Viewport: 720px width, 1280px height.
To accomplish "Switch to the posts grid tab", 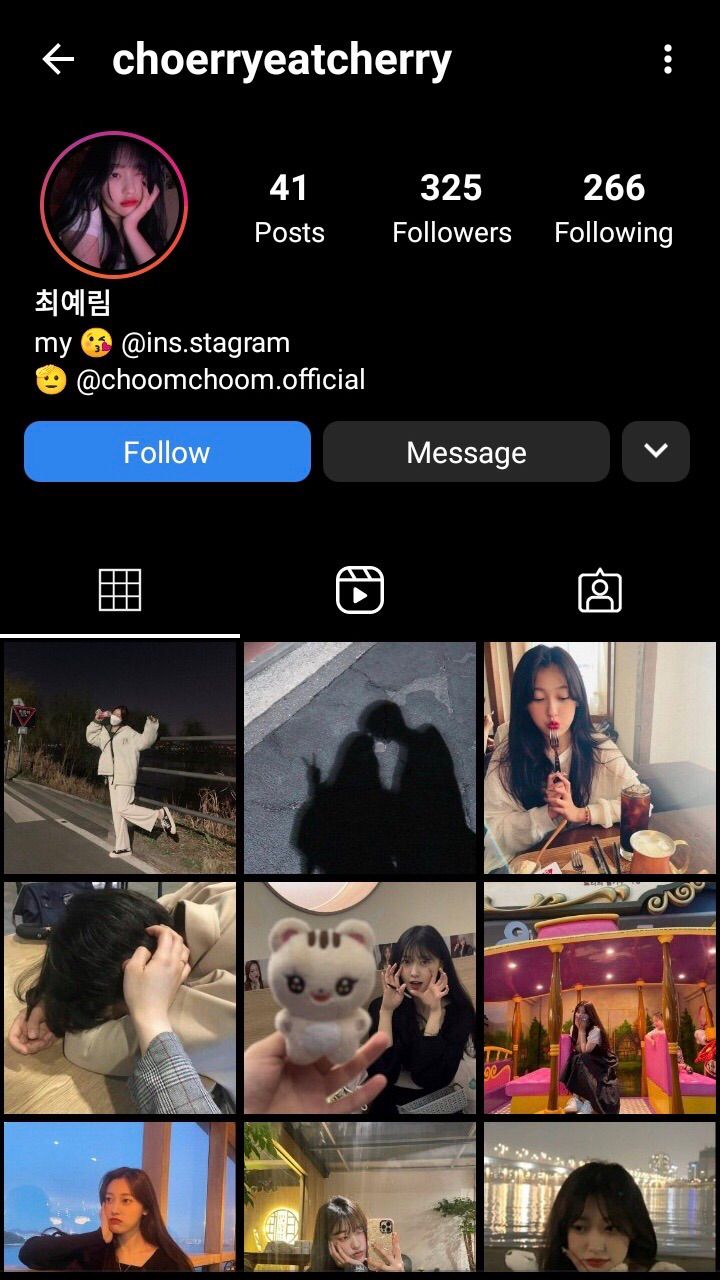I will pyautogui.click(x=120, y=590).
